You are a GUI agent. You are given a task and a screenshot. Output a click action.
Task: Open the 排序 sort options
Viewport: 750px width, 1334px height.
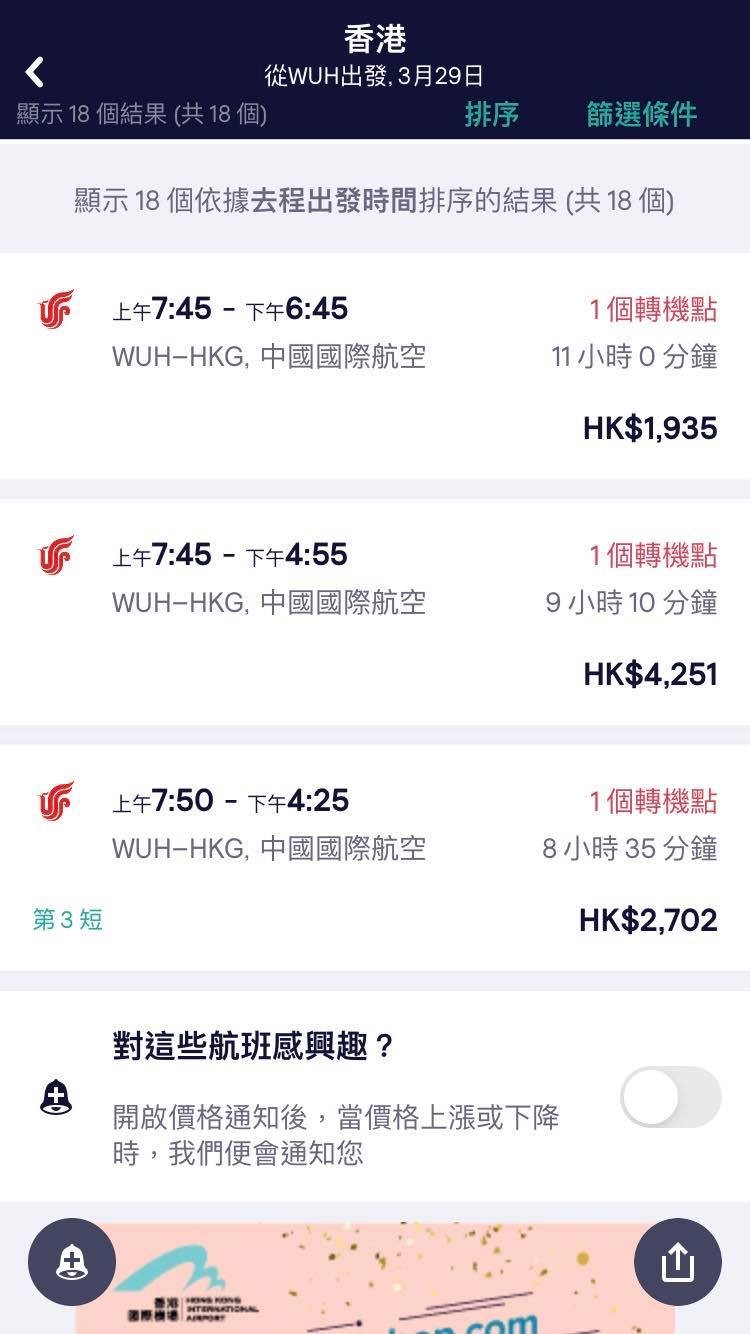[x=492, y=114]
